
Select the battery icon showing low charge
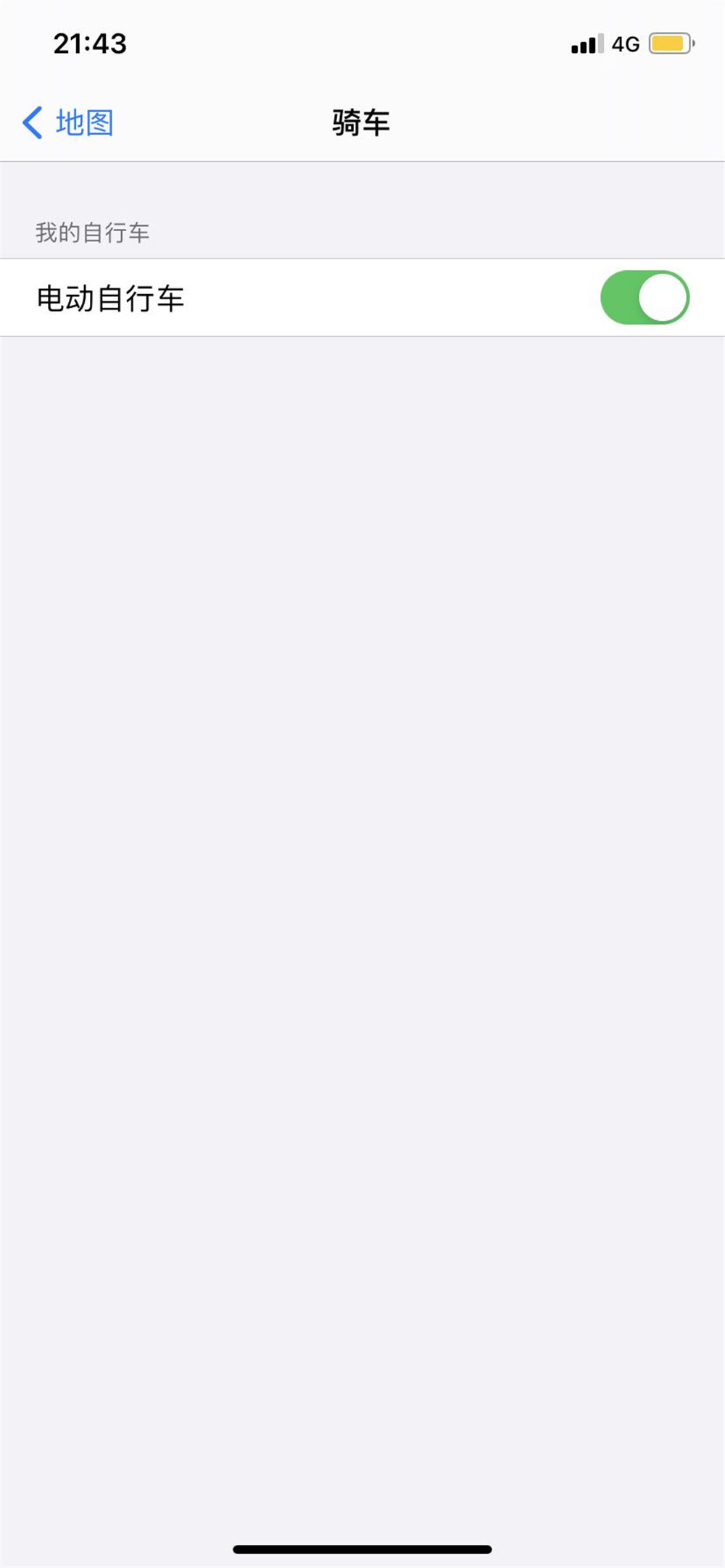click(x=668, y=43)
